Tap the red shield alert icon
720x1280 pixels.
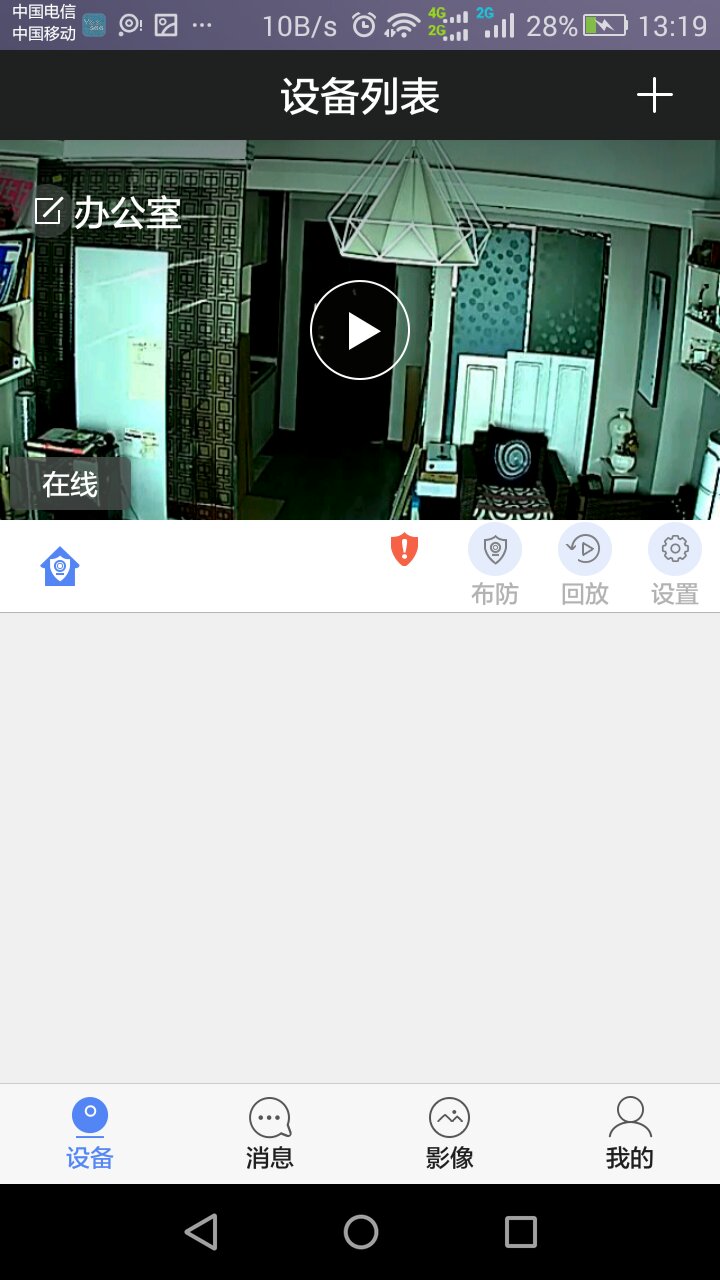click(404, 550)
